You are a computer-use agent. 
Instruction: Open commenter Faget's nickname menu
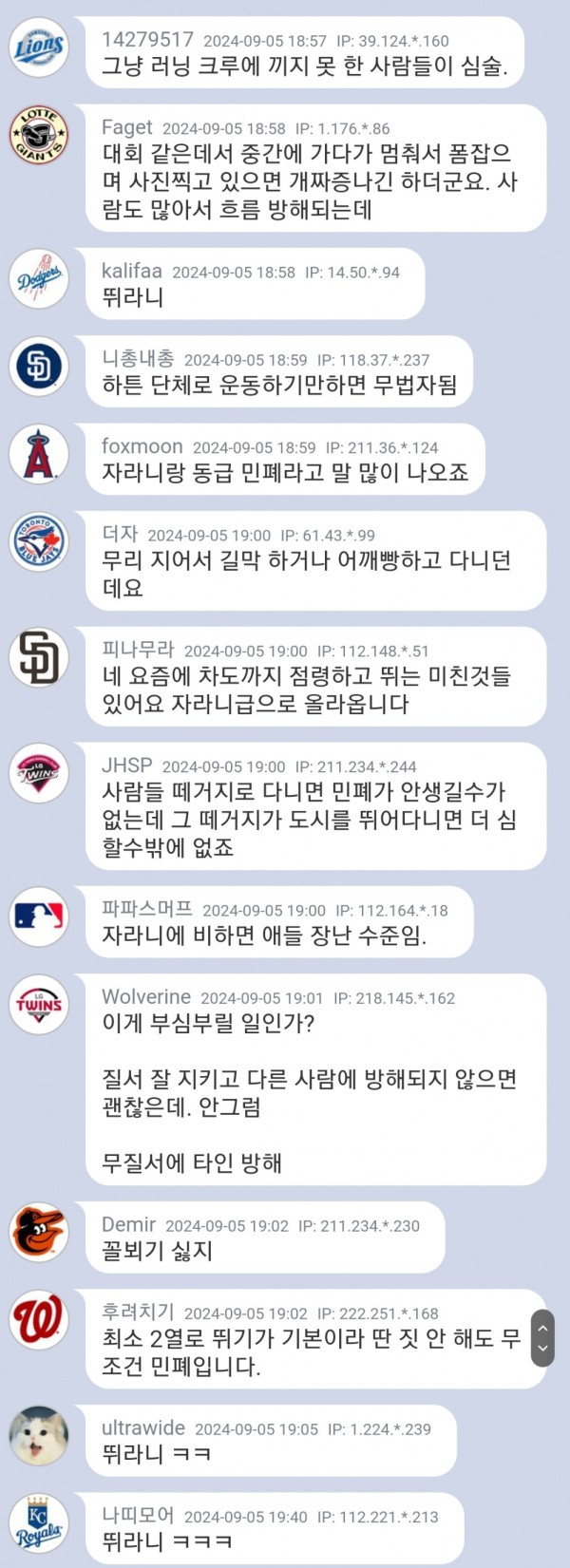126,127
